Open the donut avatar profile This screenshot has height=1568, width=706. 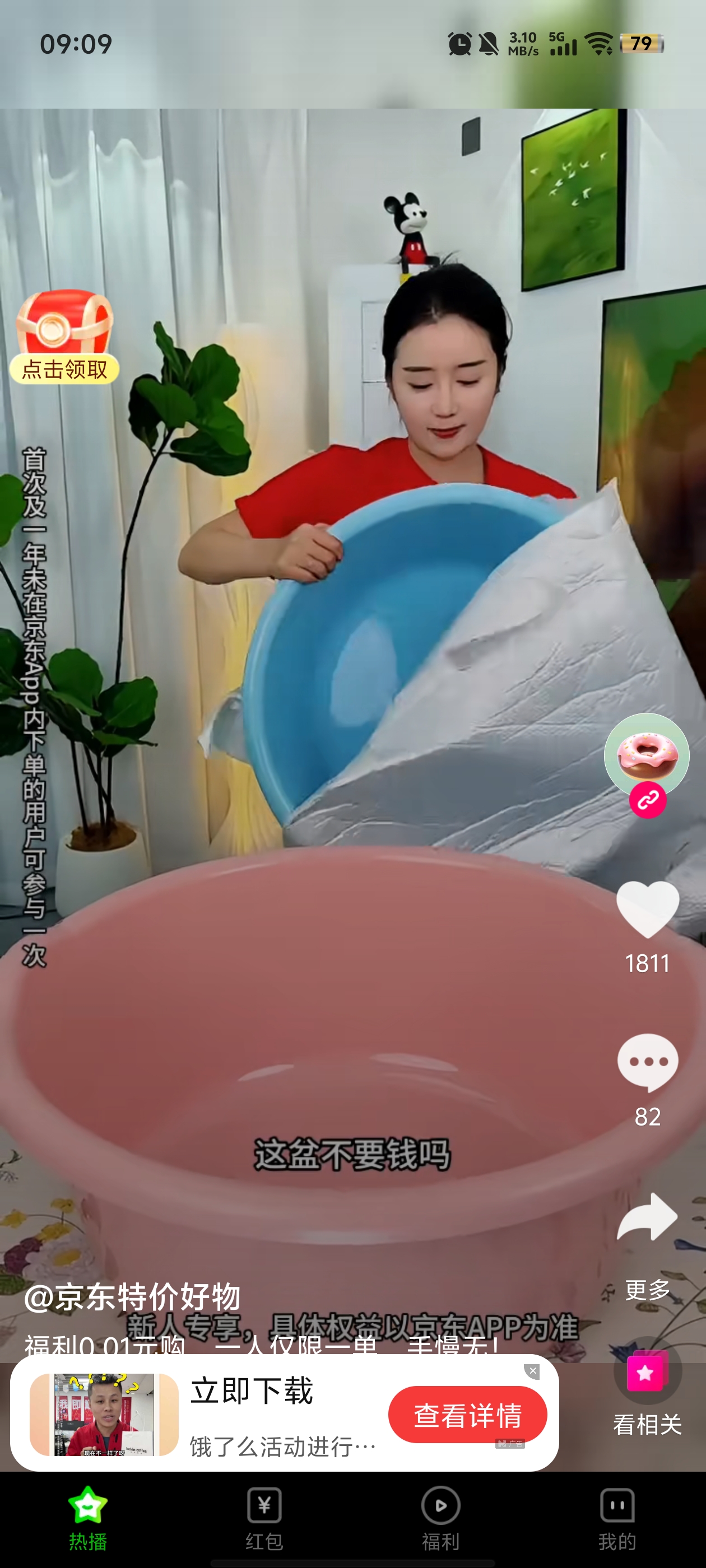point(646,755)
